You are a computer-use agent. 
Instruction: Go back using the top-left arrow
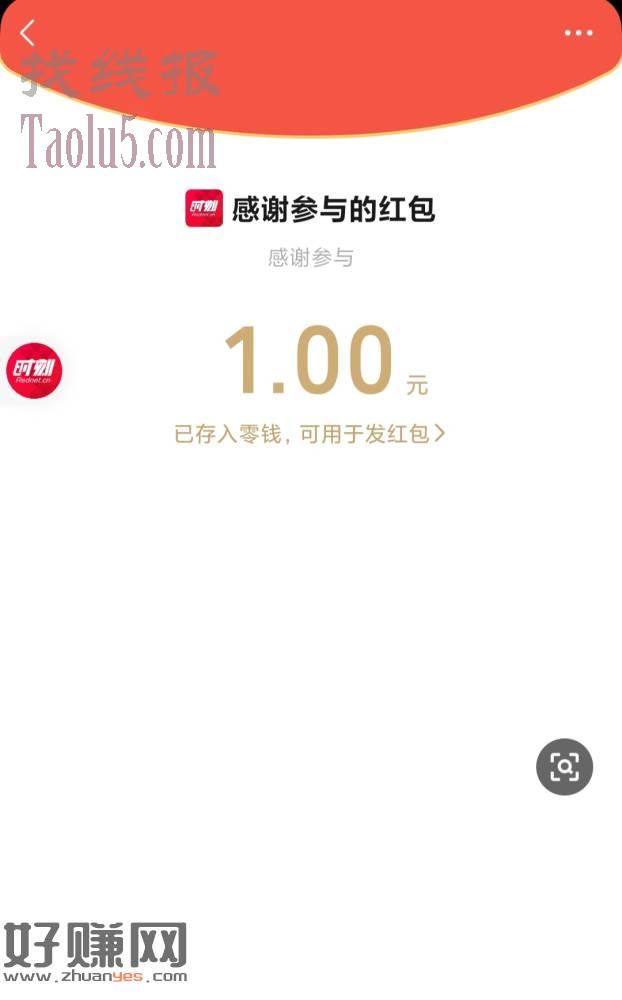tap(27, 33)
